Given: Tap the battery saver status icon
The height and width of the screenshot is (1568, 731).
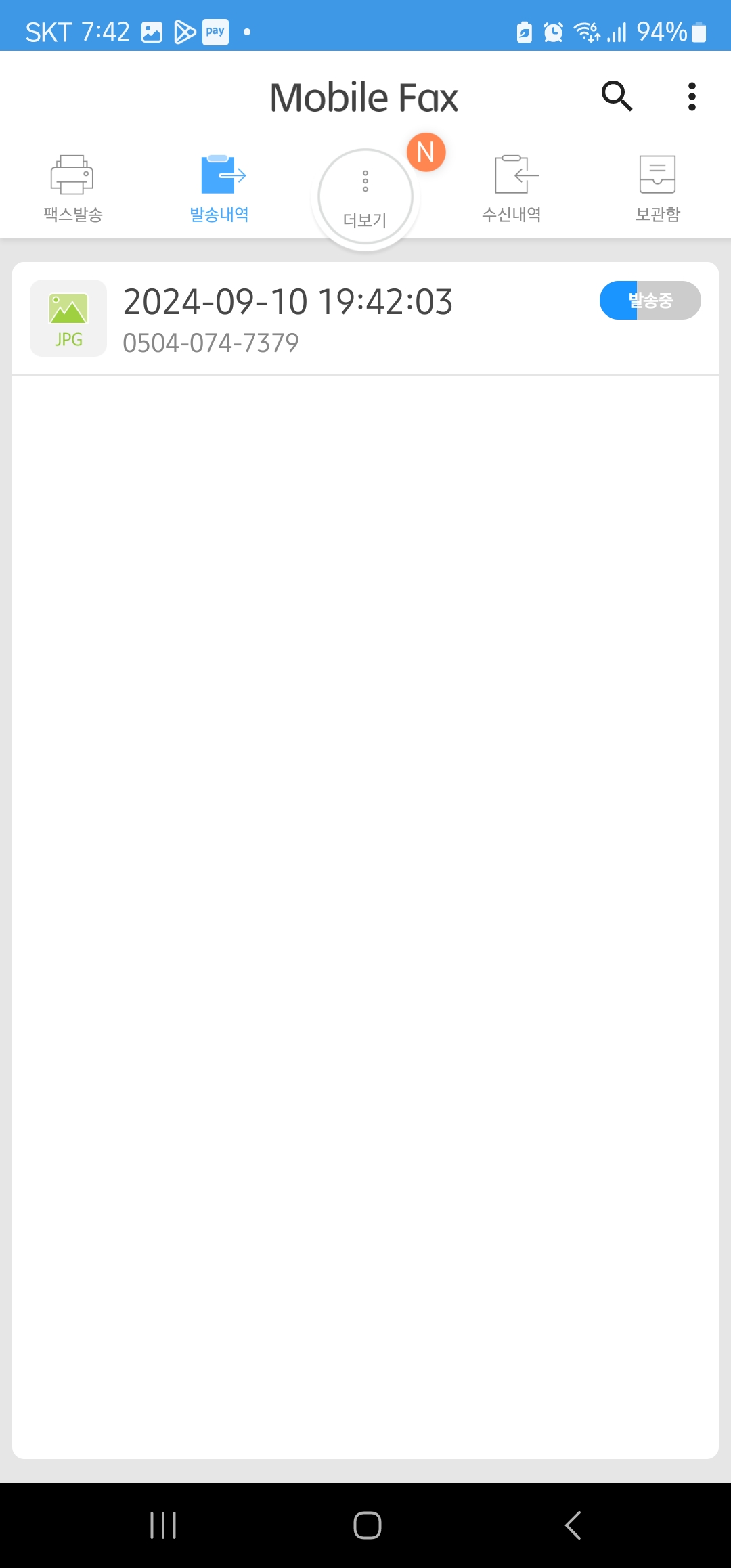Looking at the screenshot, I should pyautogui.click(x=523, y=30).
